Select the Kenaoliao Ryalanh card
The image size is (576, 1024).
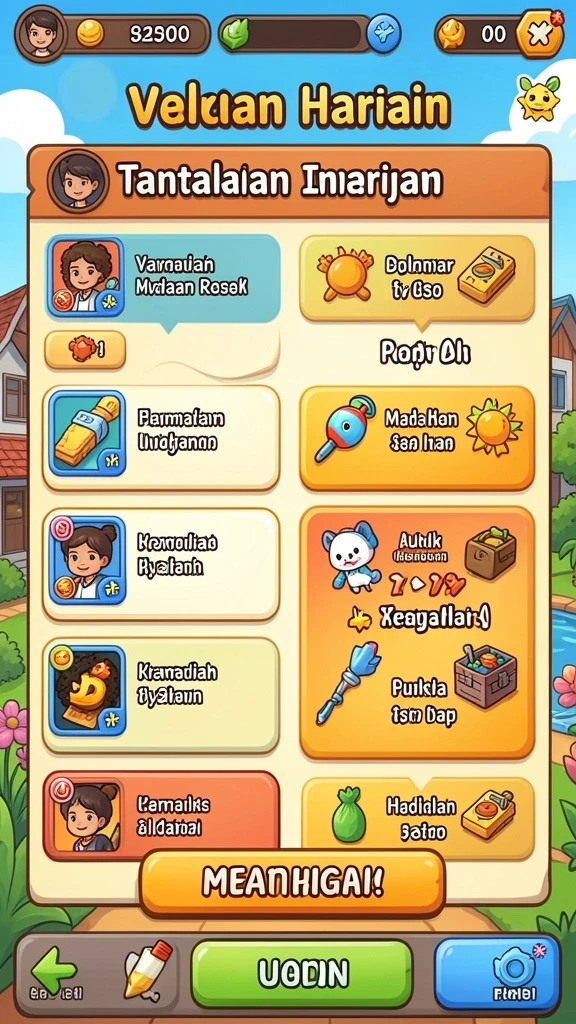(161, 564)
